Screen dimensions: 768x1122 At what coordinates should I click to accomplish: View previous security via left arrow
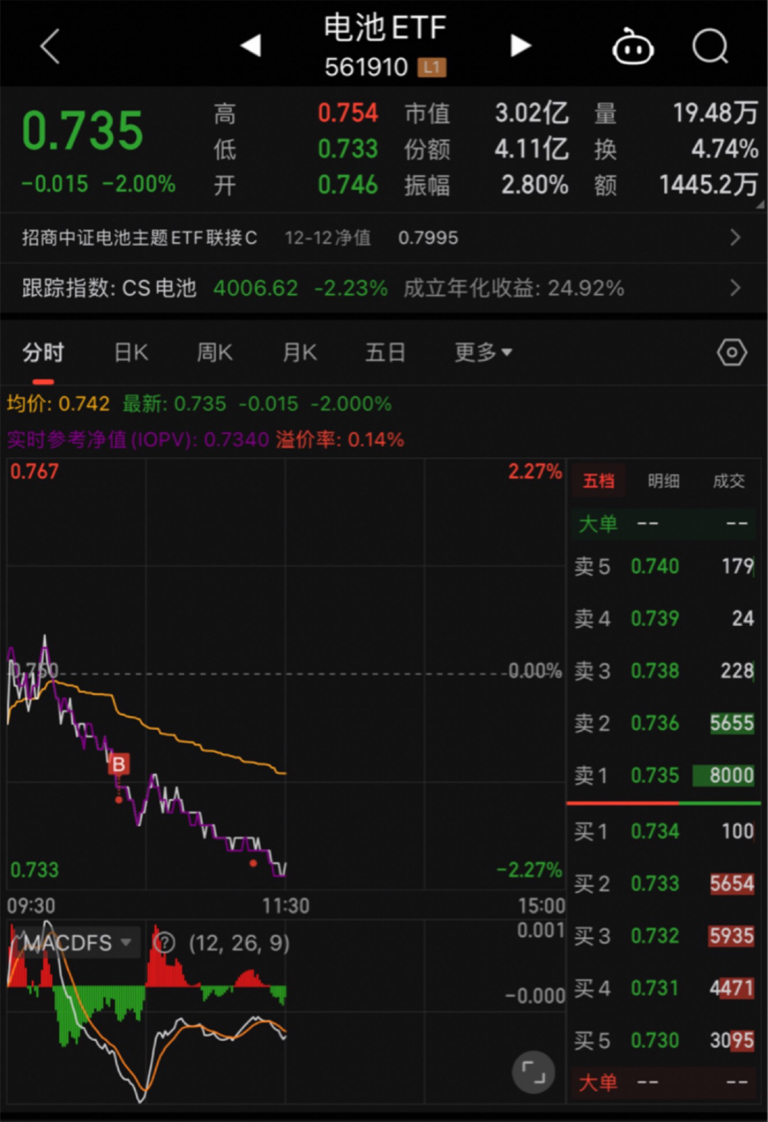point(250,45)
